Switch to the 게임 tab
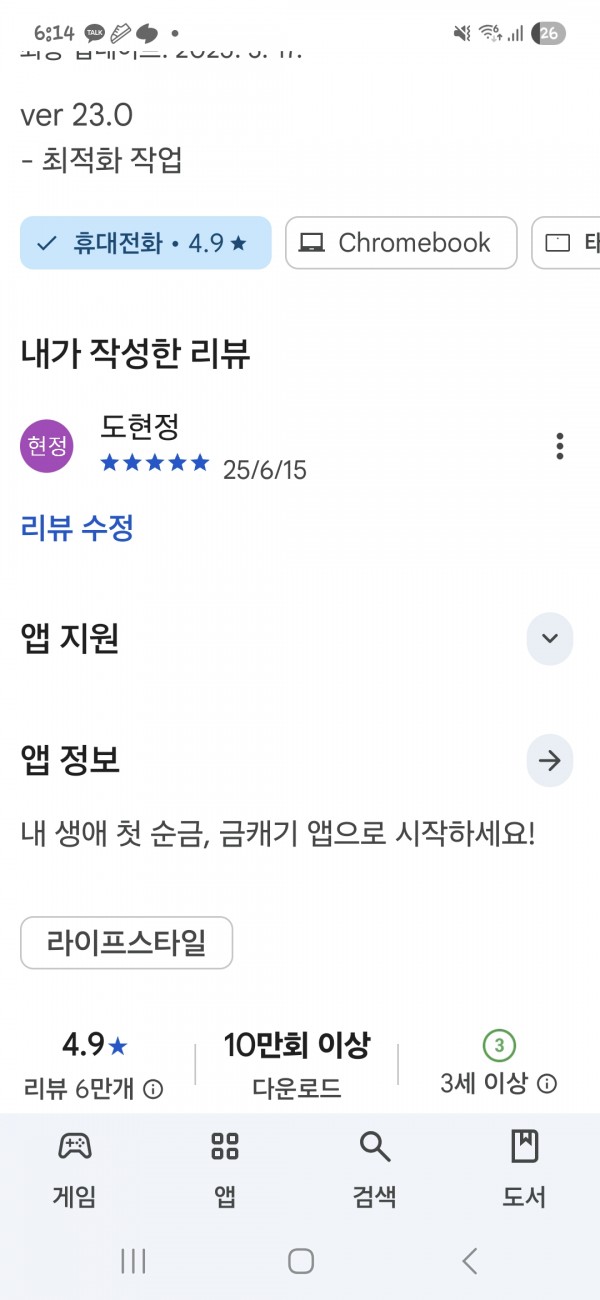This screenshot has height=1300, width=600. [75, 1168]
